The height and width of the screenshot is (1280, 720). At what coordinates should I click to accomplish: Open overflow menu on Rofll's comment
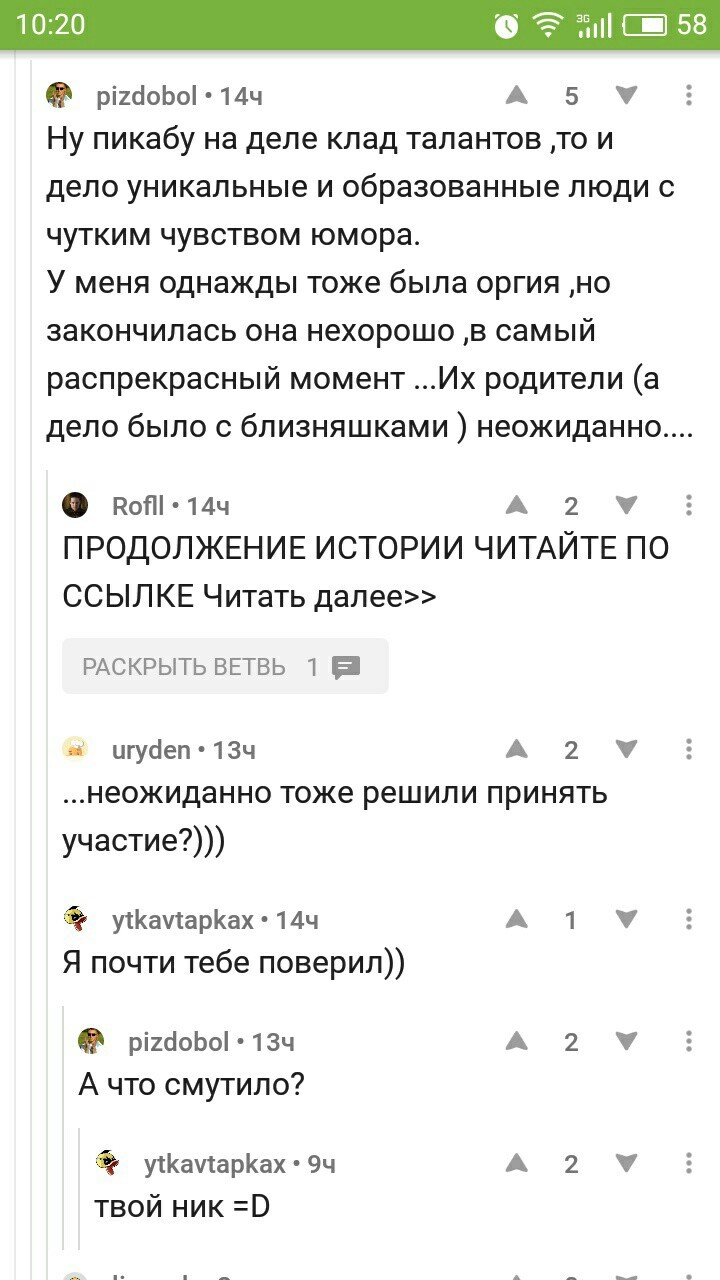point(689,506)
